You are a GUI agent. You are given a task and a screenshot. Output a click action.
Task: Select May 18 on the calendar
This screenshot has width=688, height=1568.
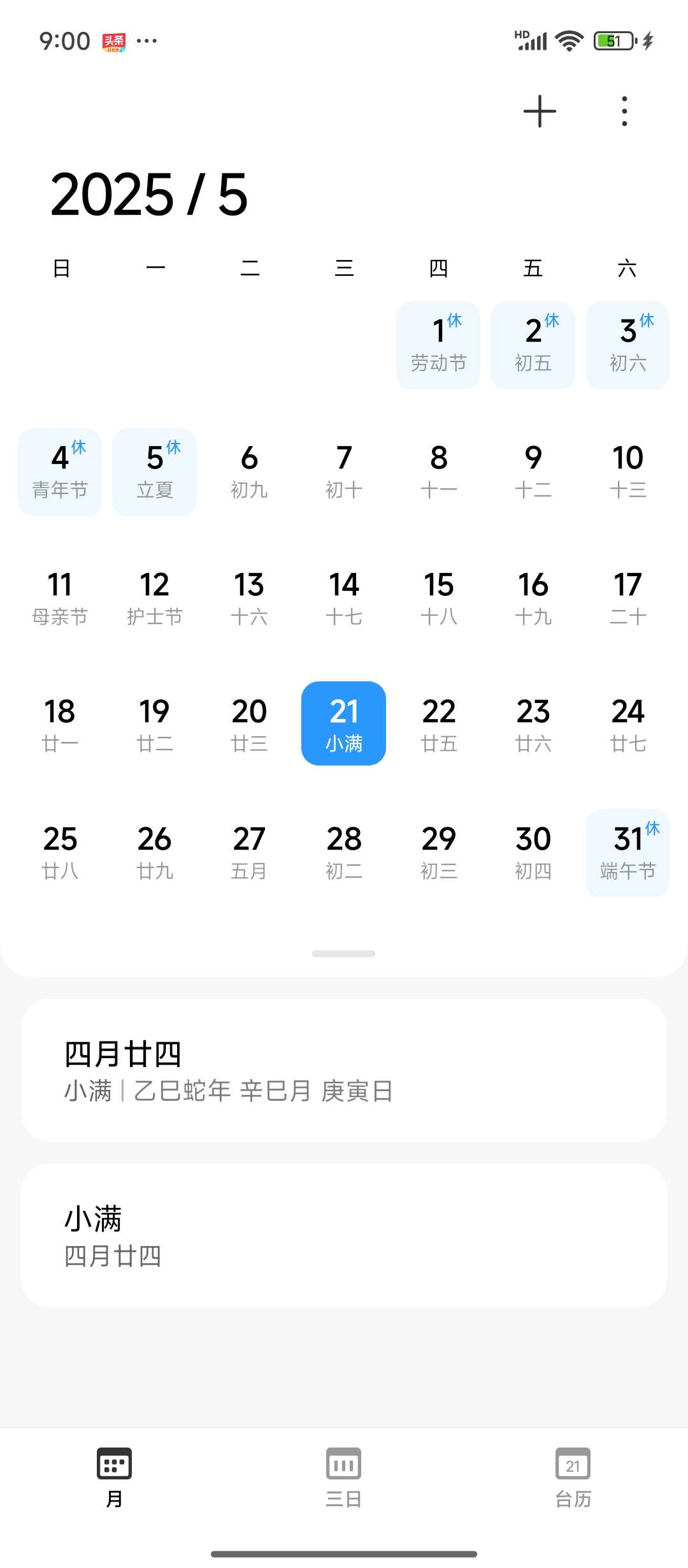[60, 724]
